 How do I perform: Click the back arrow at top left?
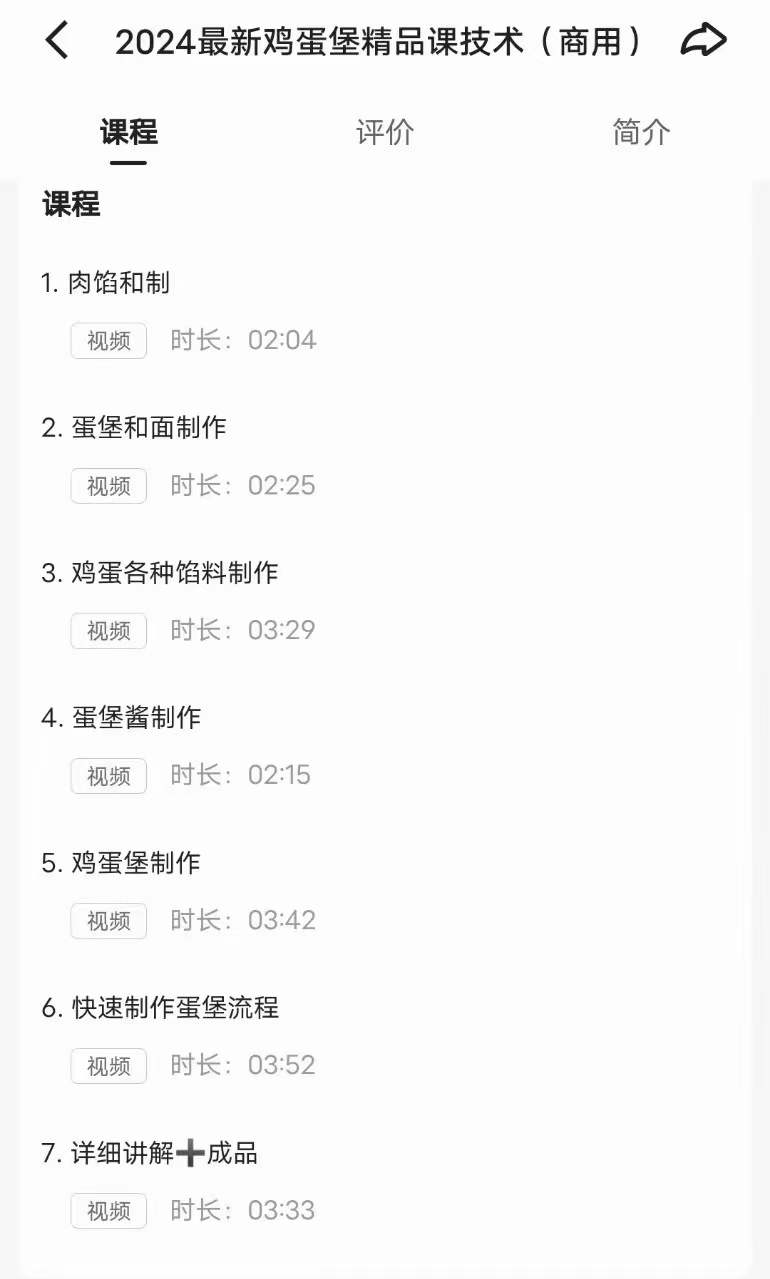tap(56, 40)
